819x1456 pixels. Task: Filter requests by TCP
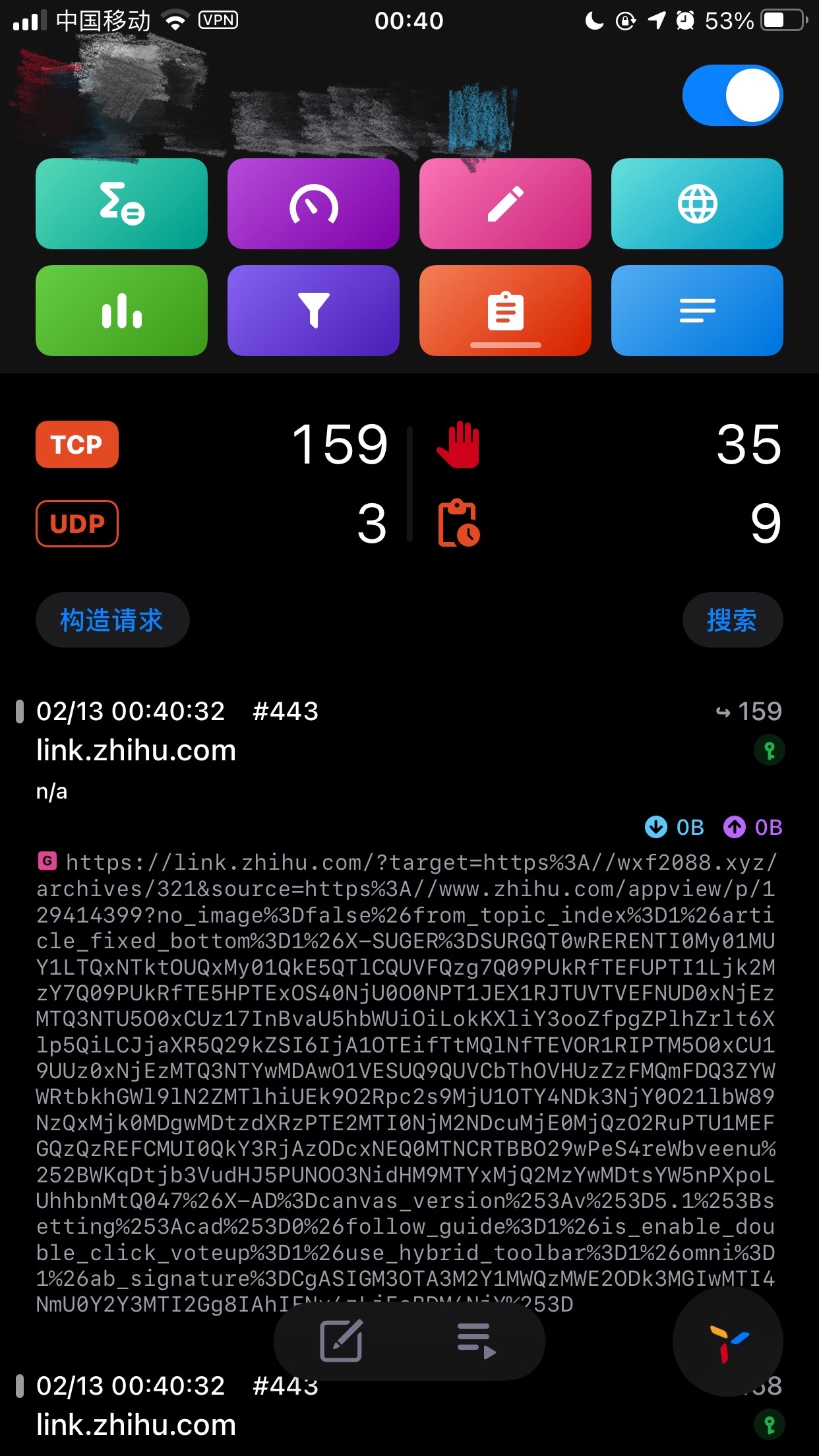click(x=77, y=444)
